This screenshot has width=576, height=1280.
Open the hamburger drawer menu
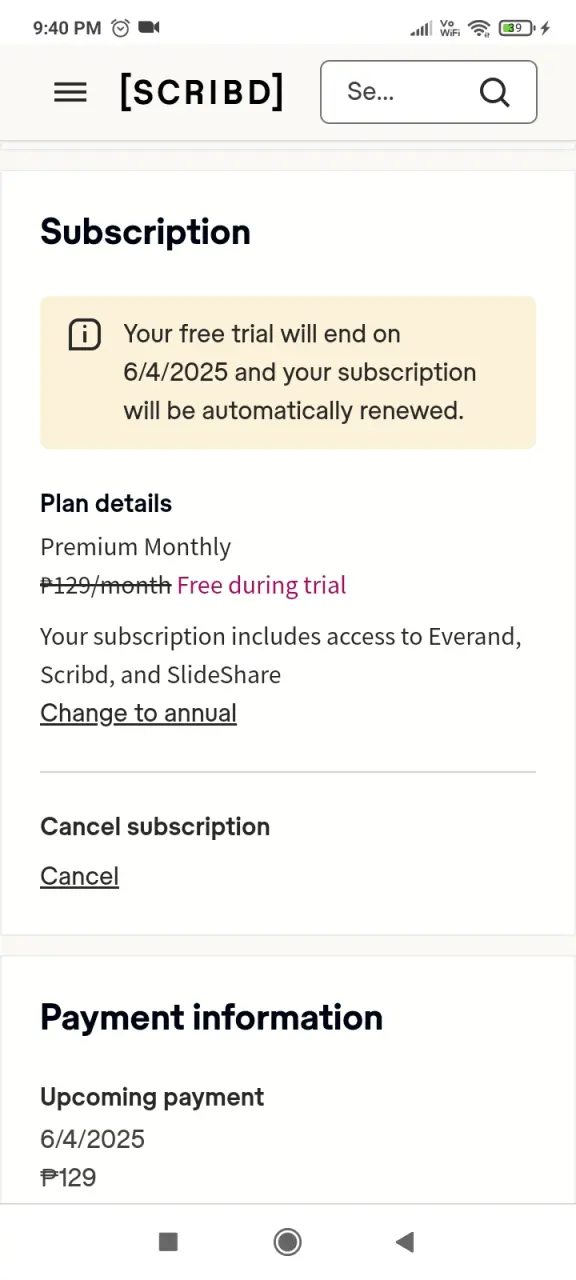(70, 92)
